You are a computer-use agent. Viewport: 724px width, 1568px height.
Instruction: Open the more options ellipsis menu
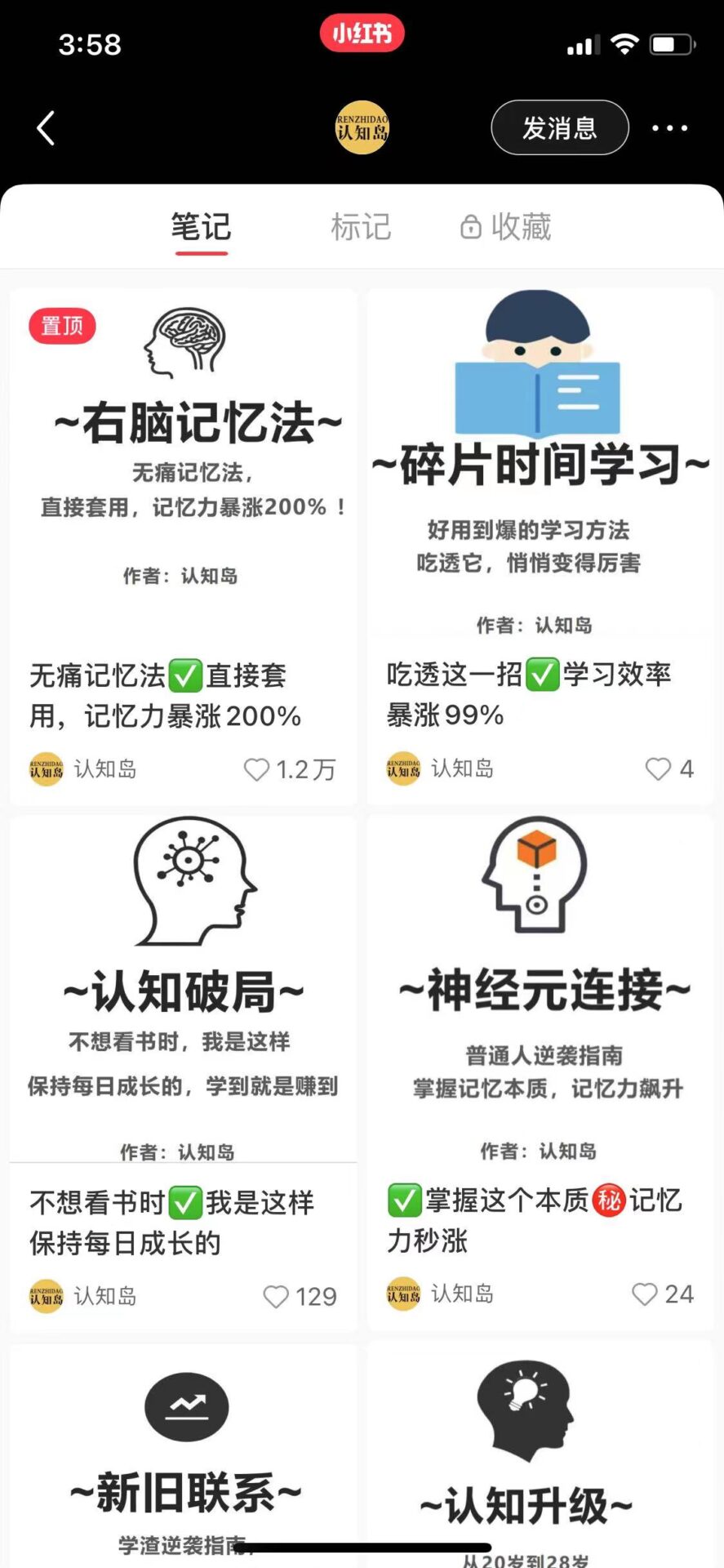(671, 127)
